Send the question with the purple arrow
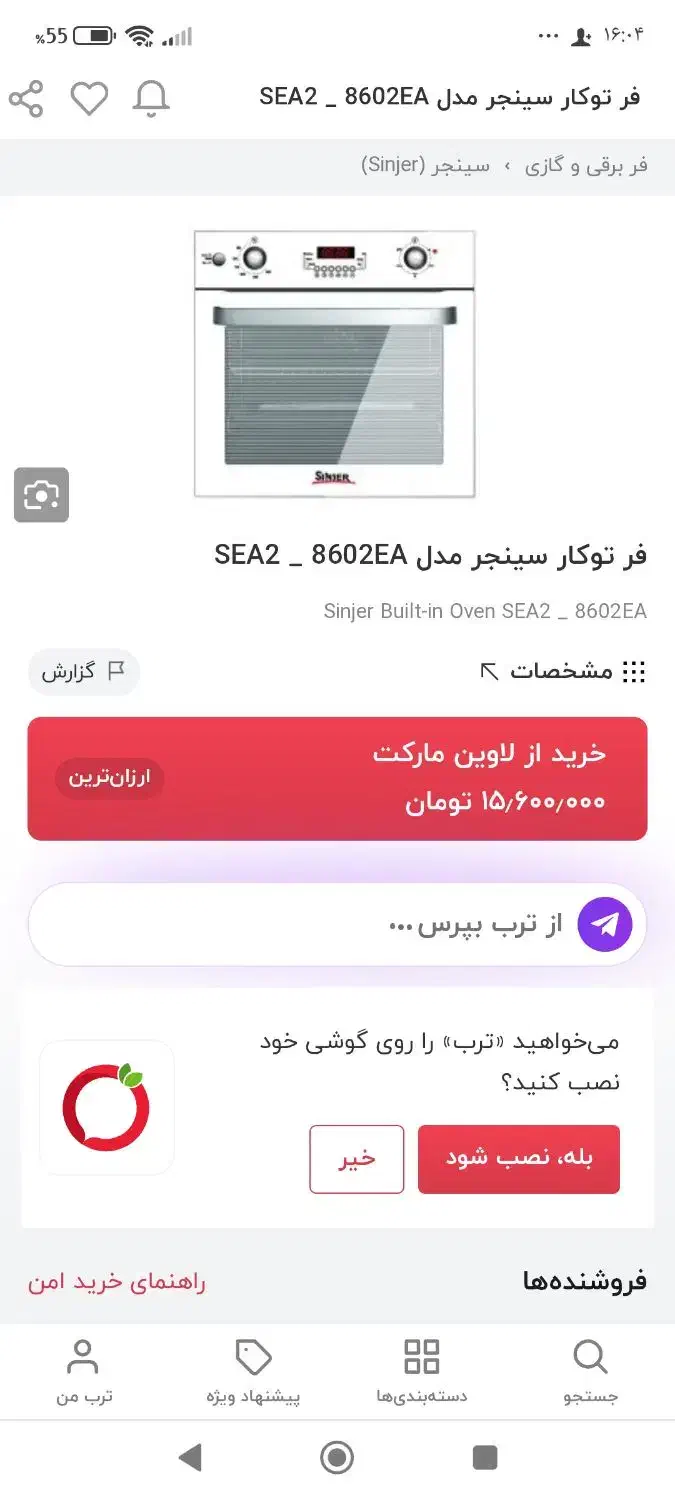The image size is (675, 1500). tap(604, 924)
